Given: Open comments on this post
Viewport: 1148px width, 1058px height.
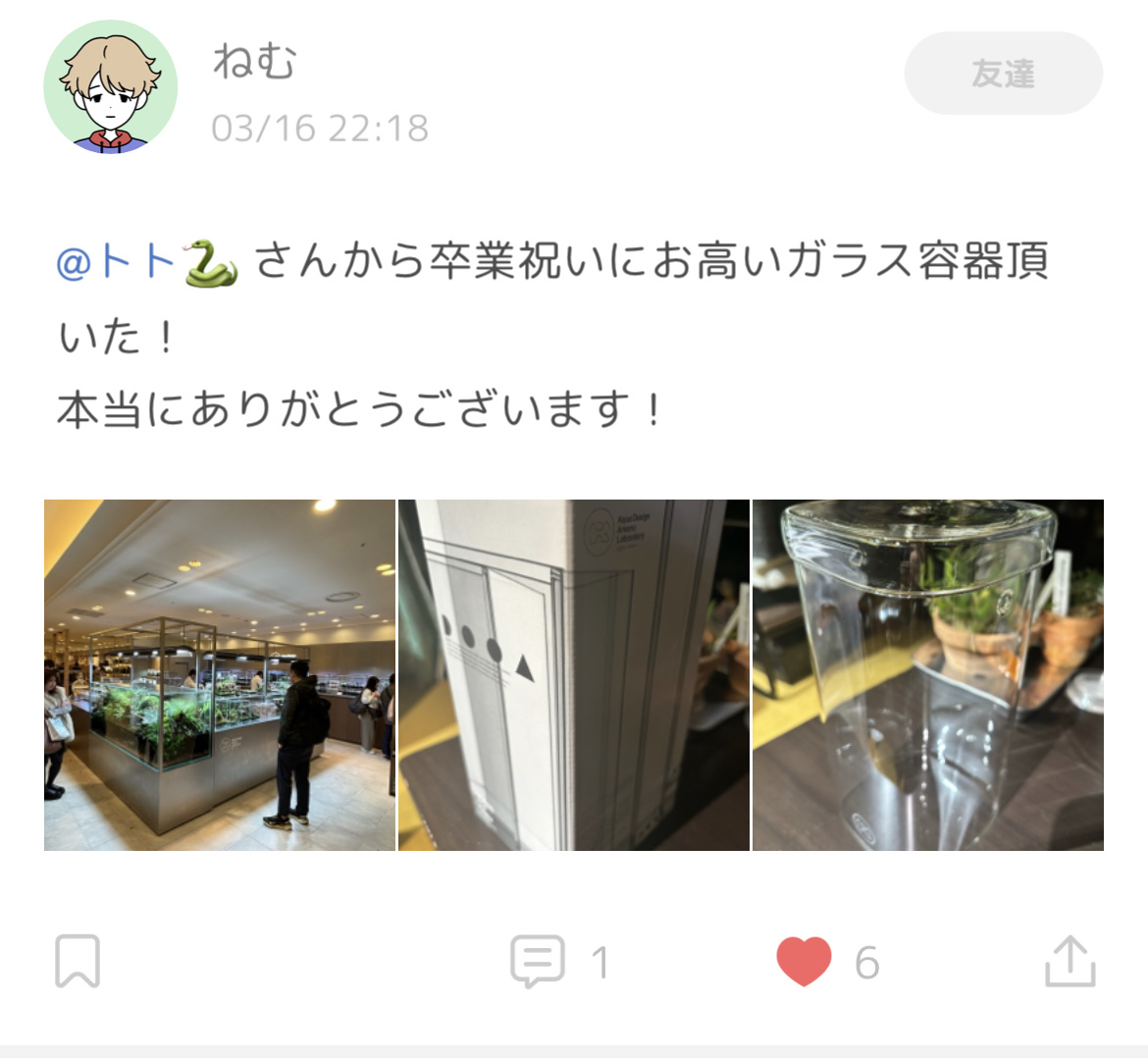Looking at the screenshot, I should click(x=538, y=961).
